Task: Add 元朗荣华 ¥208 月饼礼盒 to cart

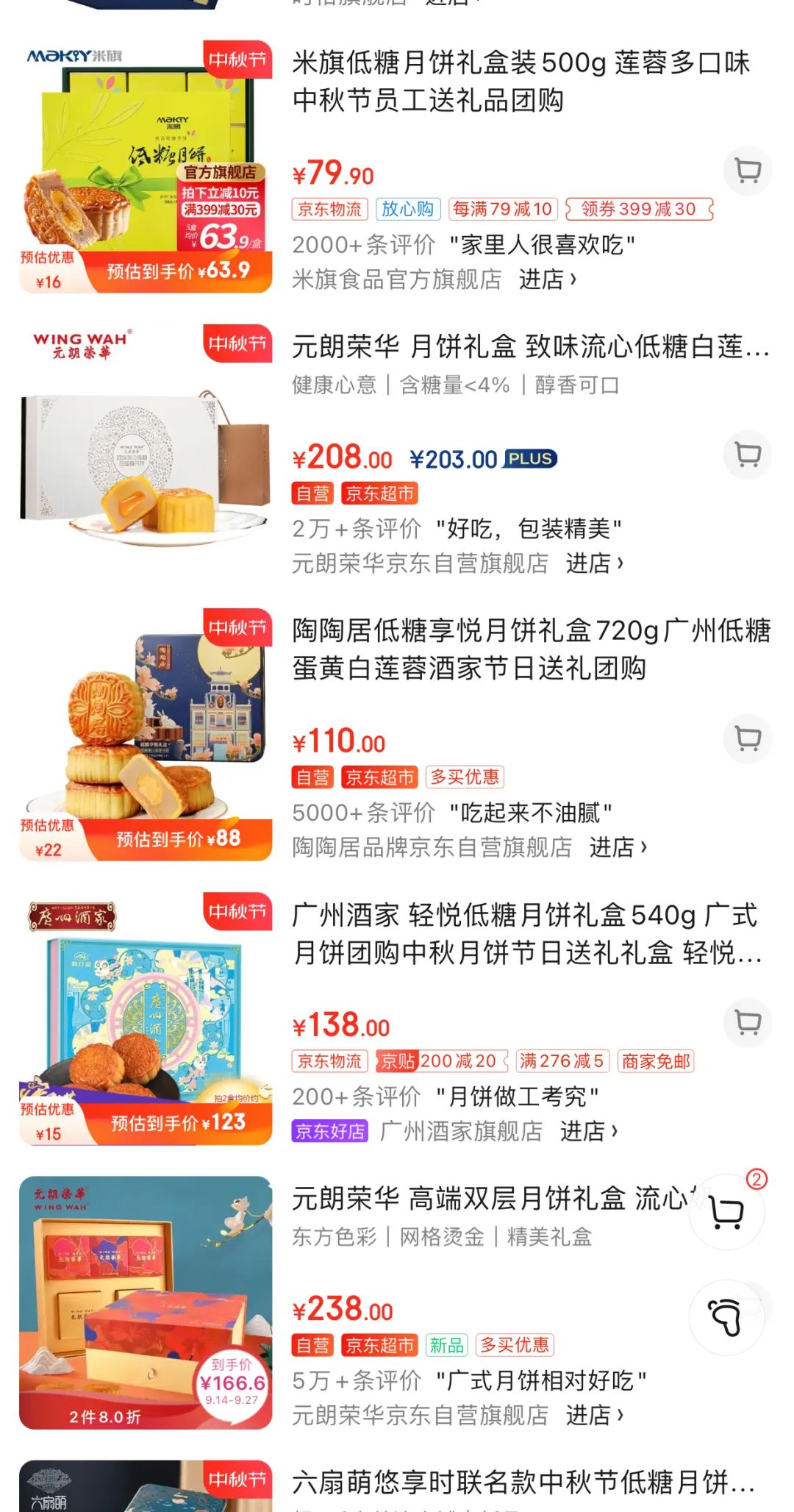Action: 748,454
